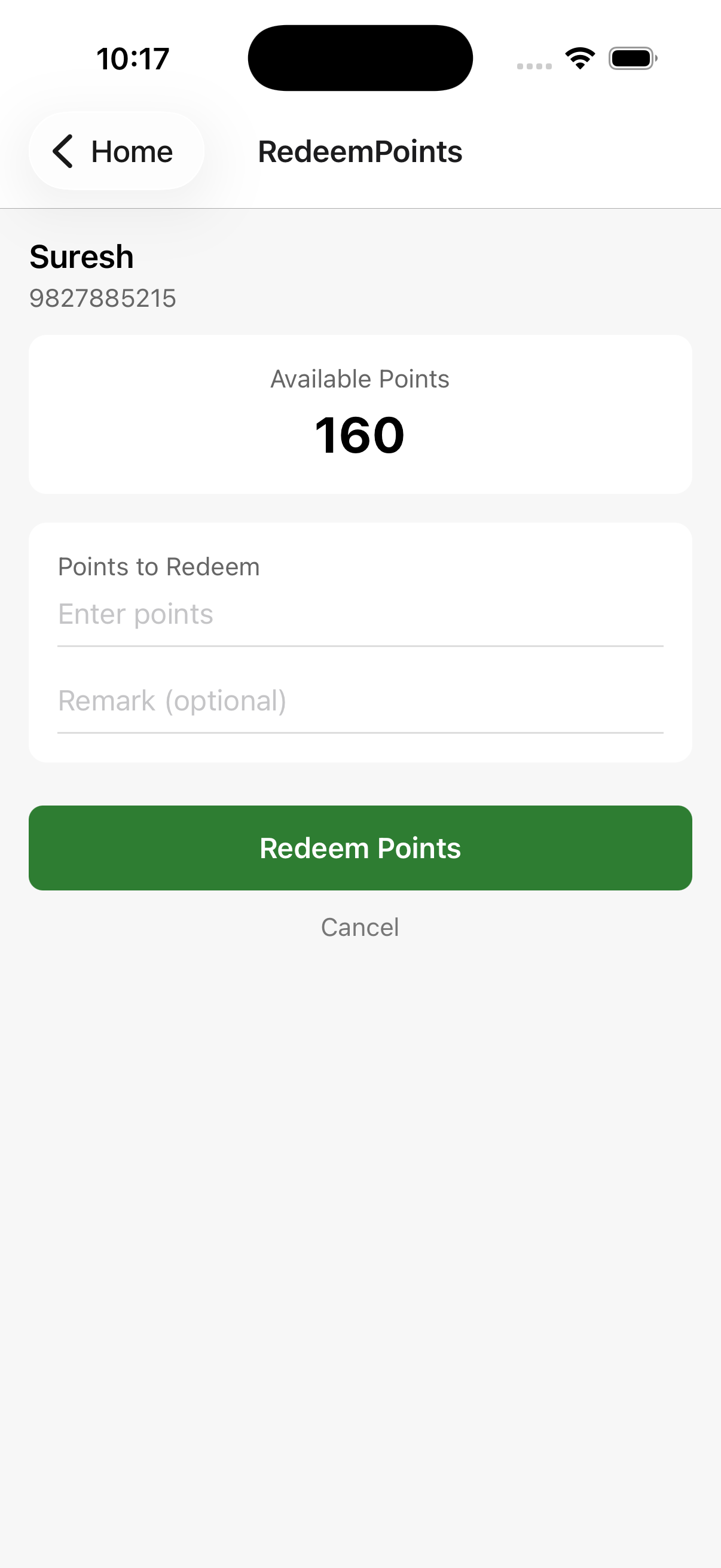Tap the Enter points input field
This screenshot has height=1568, width=721.
pos(360,614)
